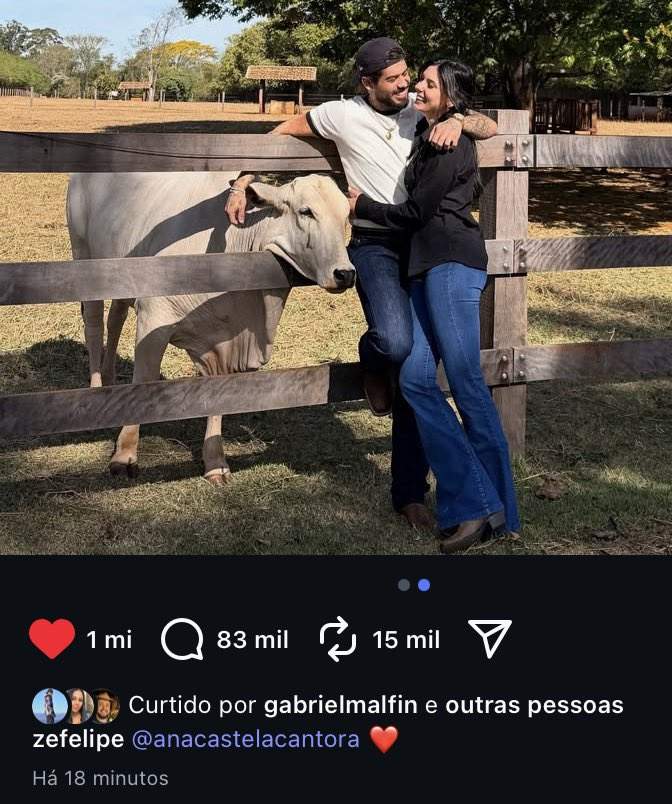Viewport: 672px width, 804px height.
Task: Repost this photo using the arrows icon
Action: (338, 639)
